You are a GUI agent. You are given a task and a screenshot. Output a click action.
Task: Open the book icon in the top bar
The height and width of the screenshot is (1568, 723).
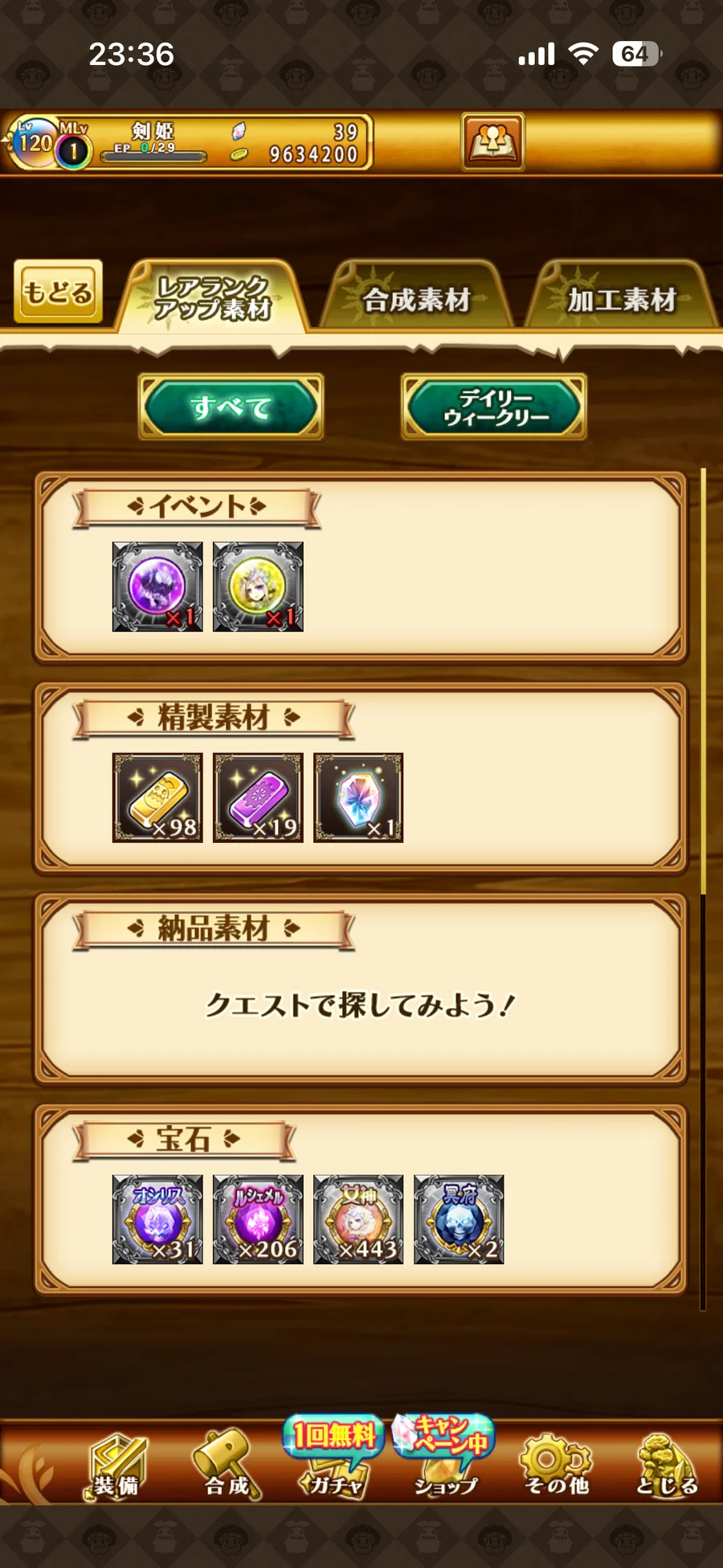click(x=492, y=141)
